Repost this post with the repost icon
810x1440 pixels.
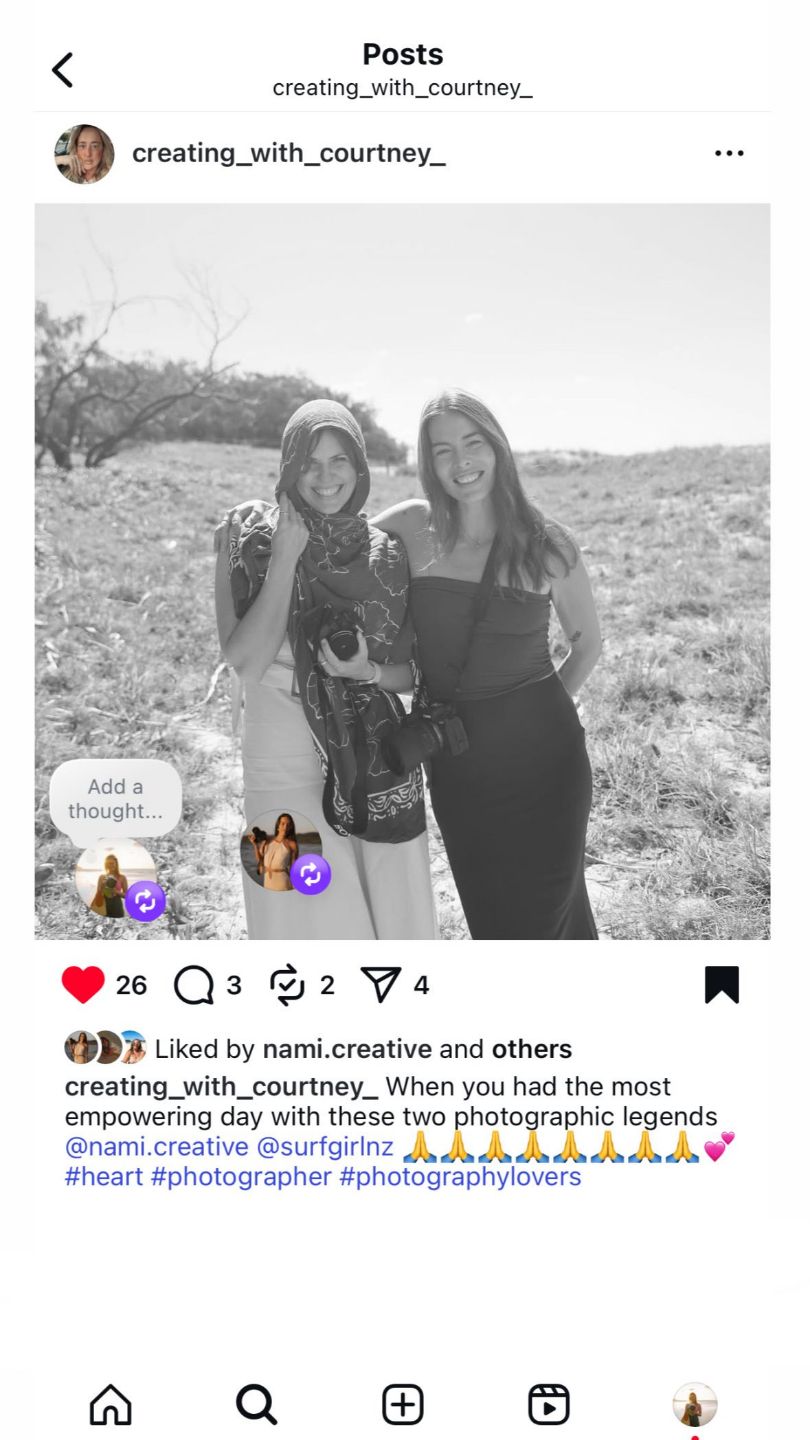tap(287, 985)
